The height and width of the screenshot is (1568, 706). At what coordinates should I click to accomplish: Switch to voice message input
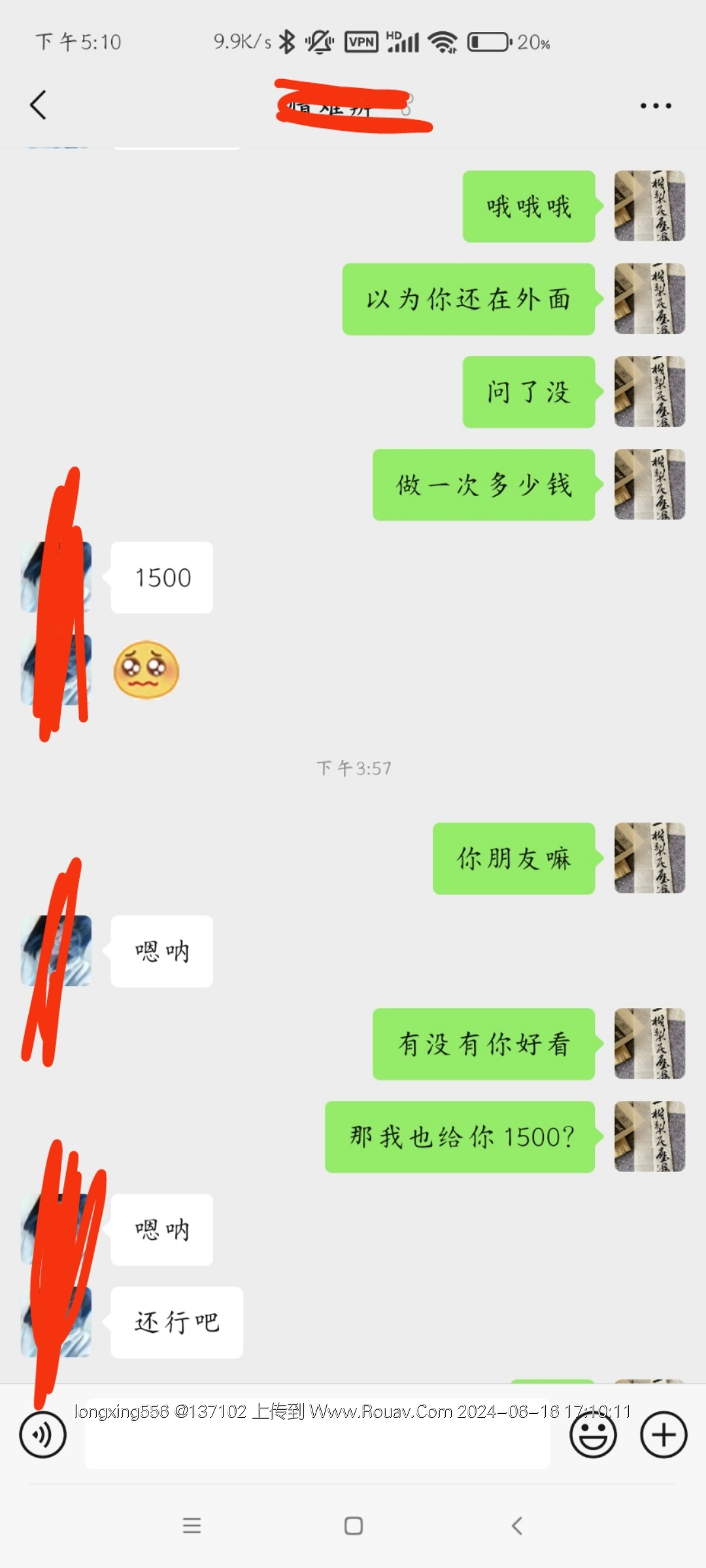43,1435
